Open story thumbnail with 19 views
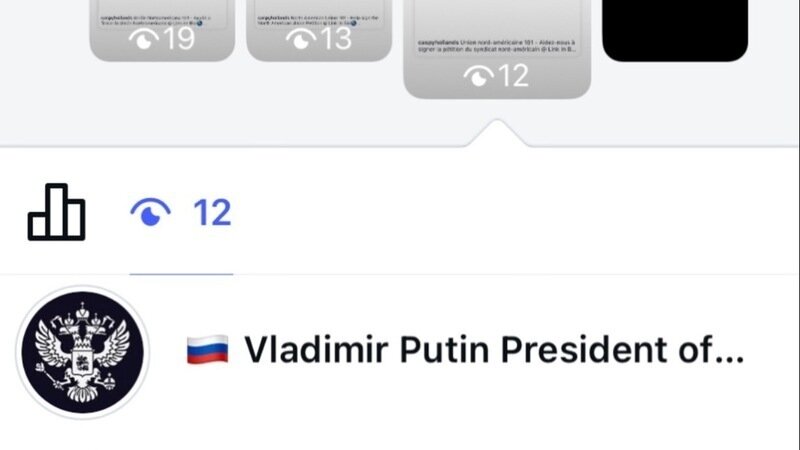The image size is (800, 450). pos(162,28)
